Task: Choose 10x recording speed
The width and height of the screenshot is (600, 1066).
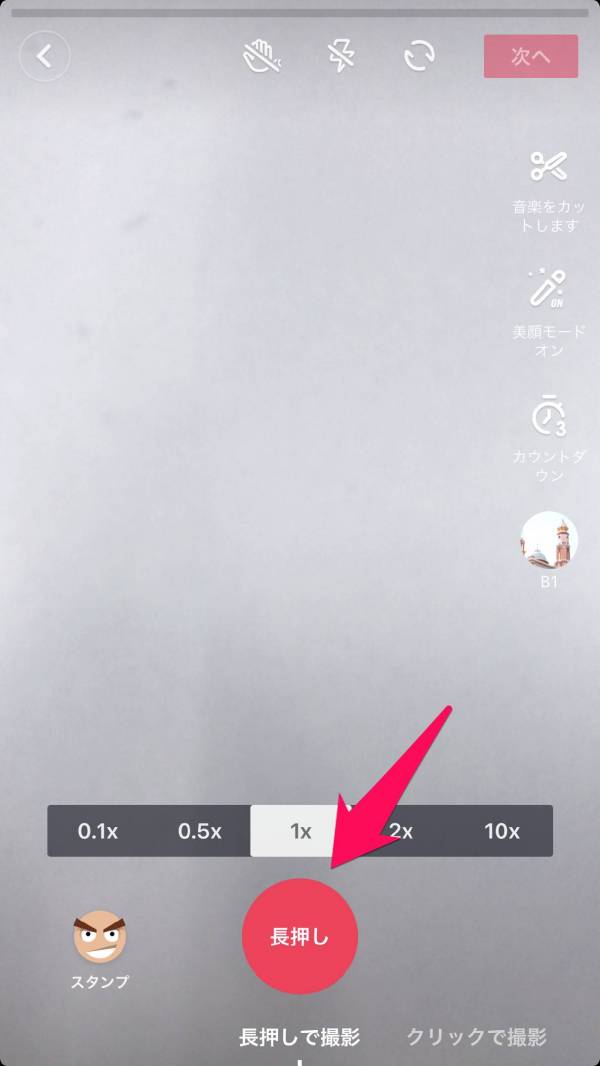Action: (x=502, y=831)
